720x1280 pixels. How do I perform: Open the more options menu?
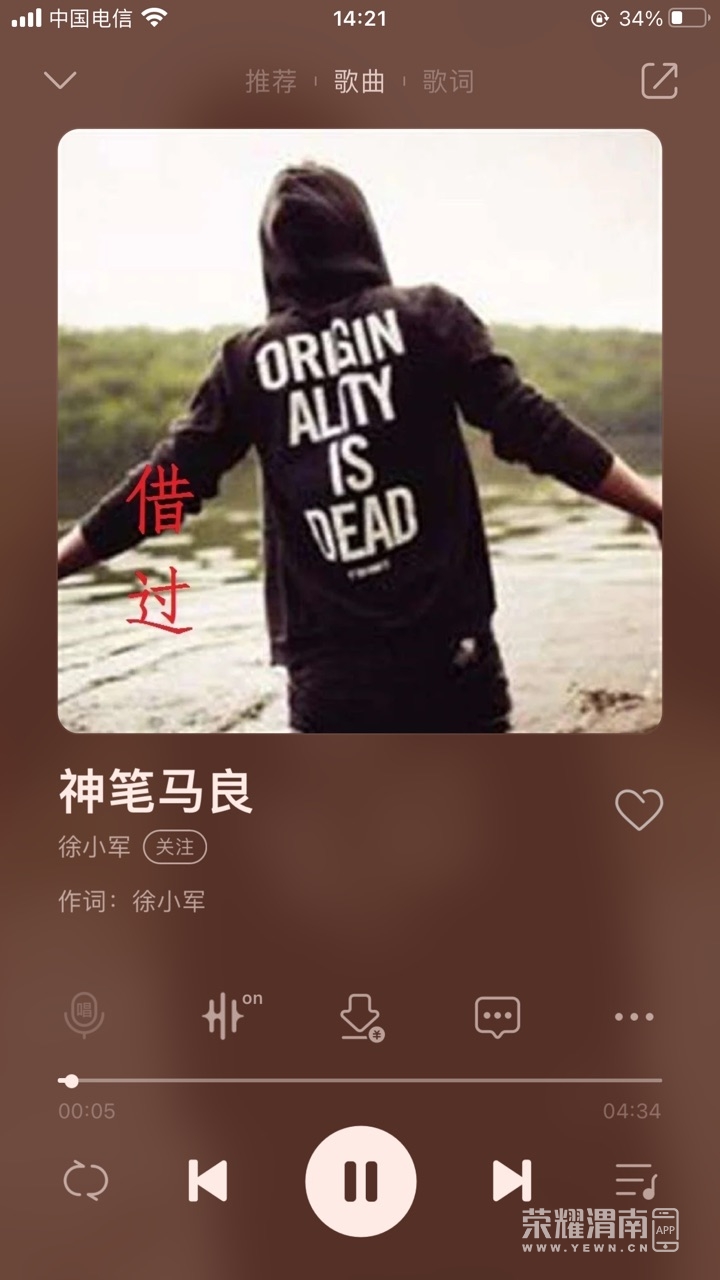(634, 1017)
